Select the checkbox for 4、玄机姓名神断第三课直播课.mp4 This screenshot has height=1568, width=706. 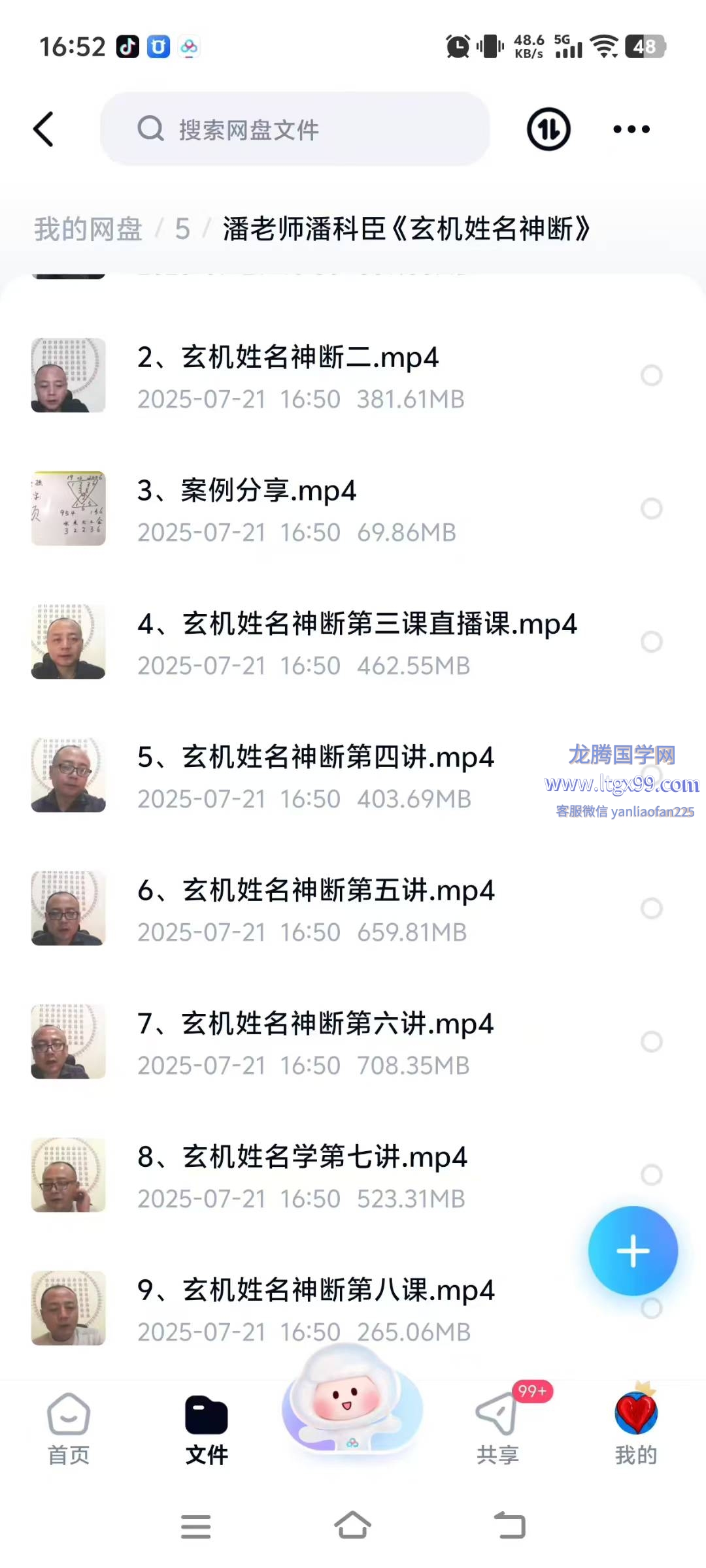(x=651, y=642)
